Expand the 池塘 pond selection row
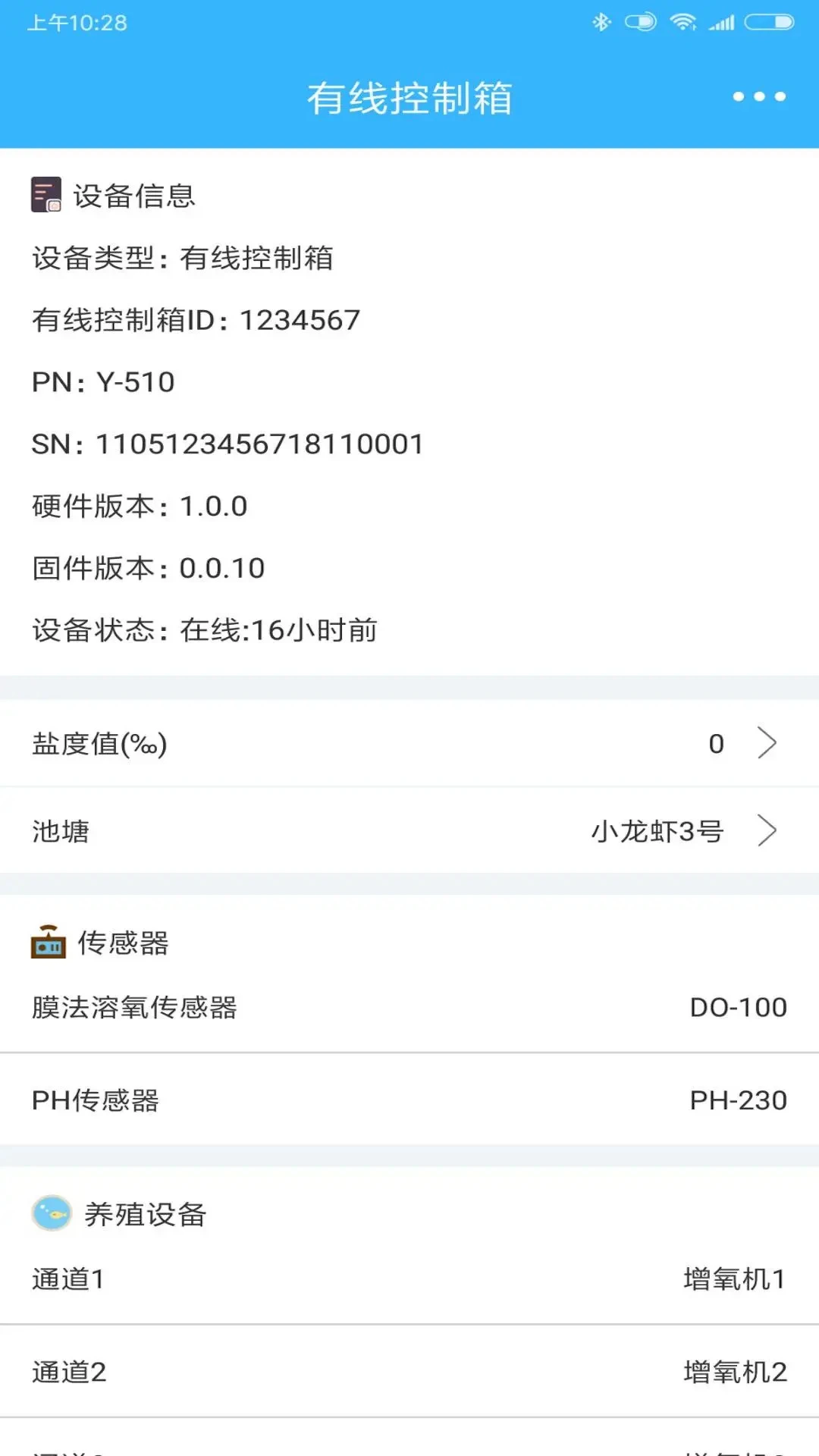The image size is (819, 1456). pos(409,832)
